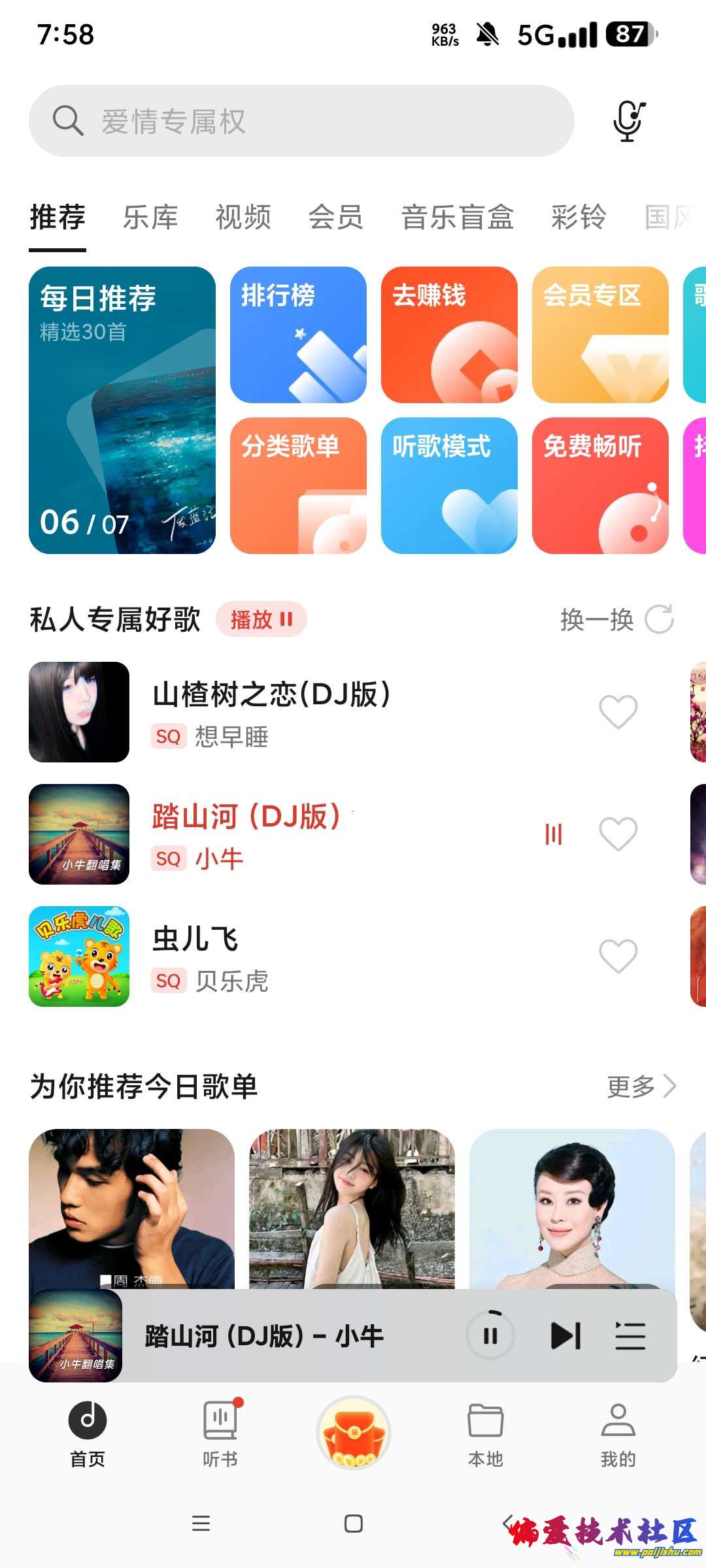Start voice song recognition microphone
This screenshot has height=1568, width=706.
(629, 121)
